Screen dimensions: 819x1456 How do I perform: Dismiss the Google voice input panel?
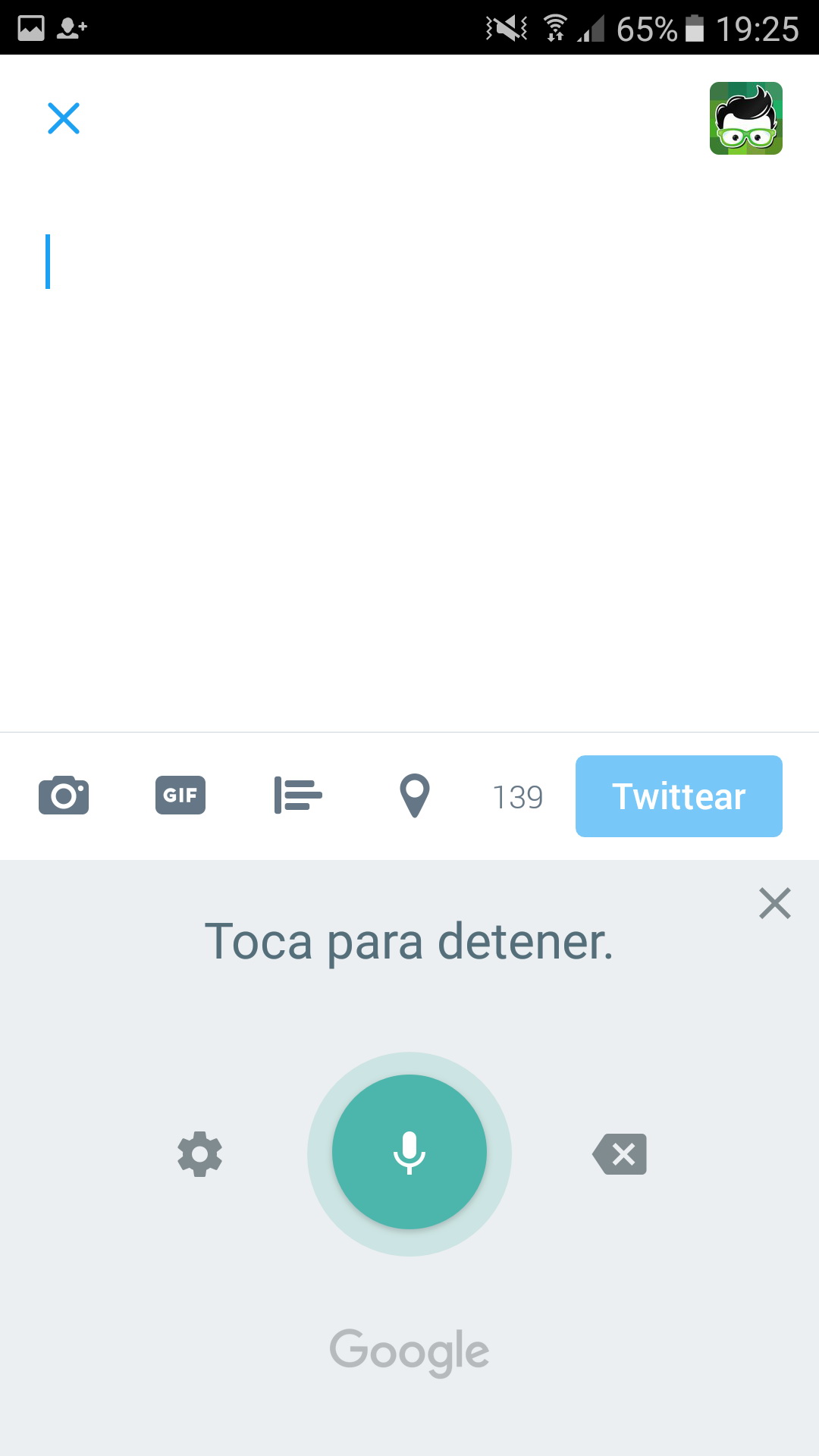pos(774,903)
